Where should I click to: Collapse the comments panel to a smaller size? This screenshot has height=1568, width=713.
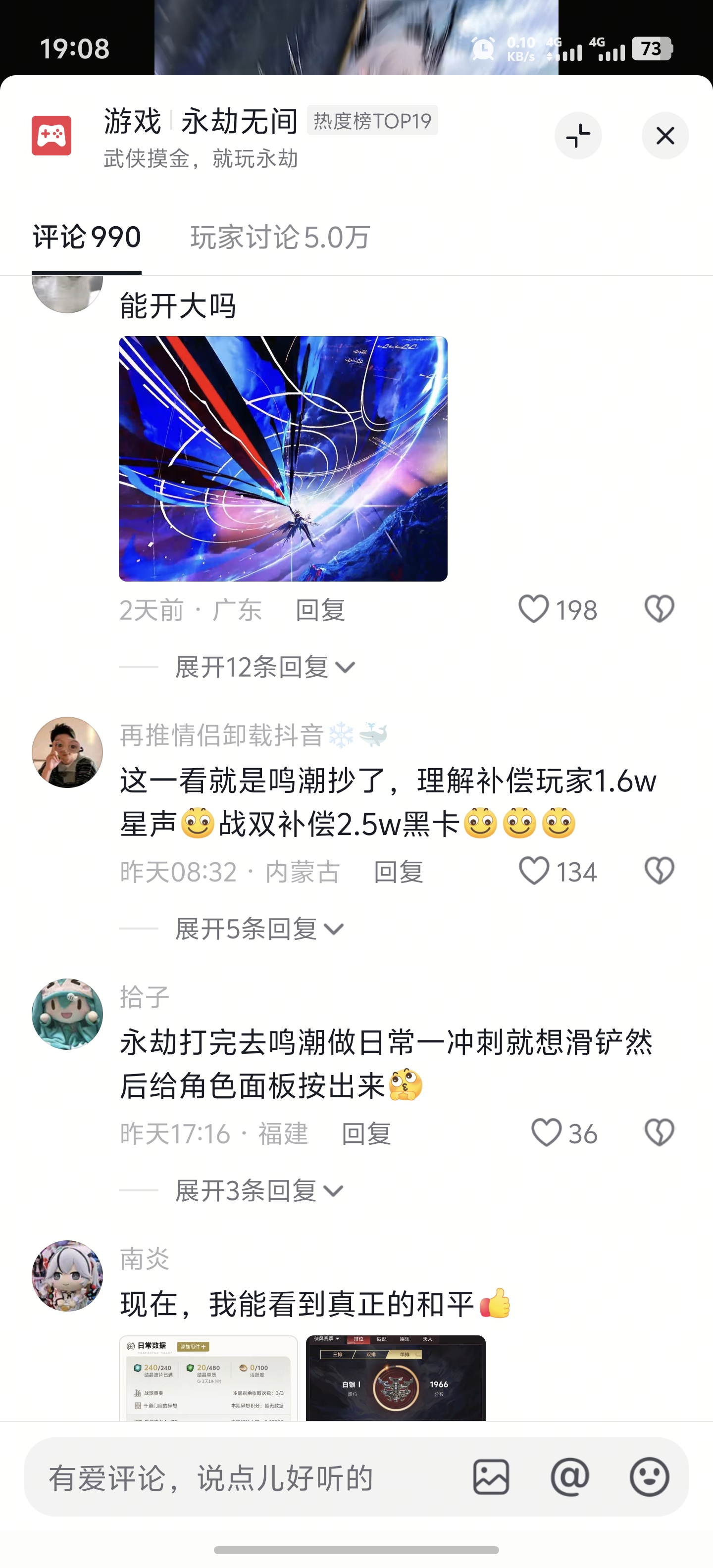pos(578,136)
